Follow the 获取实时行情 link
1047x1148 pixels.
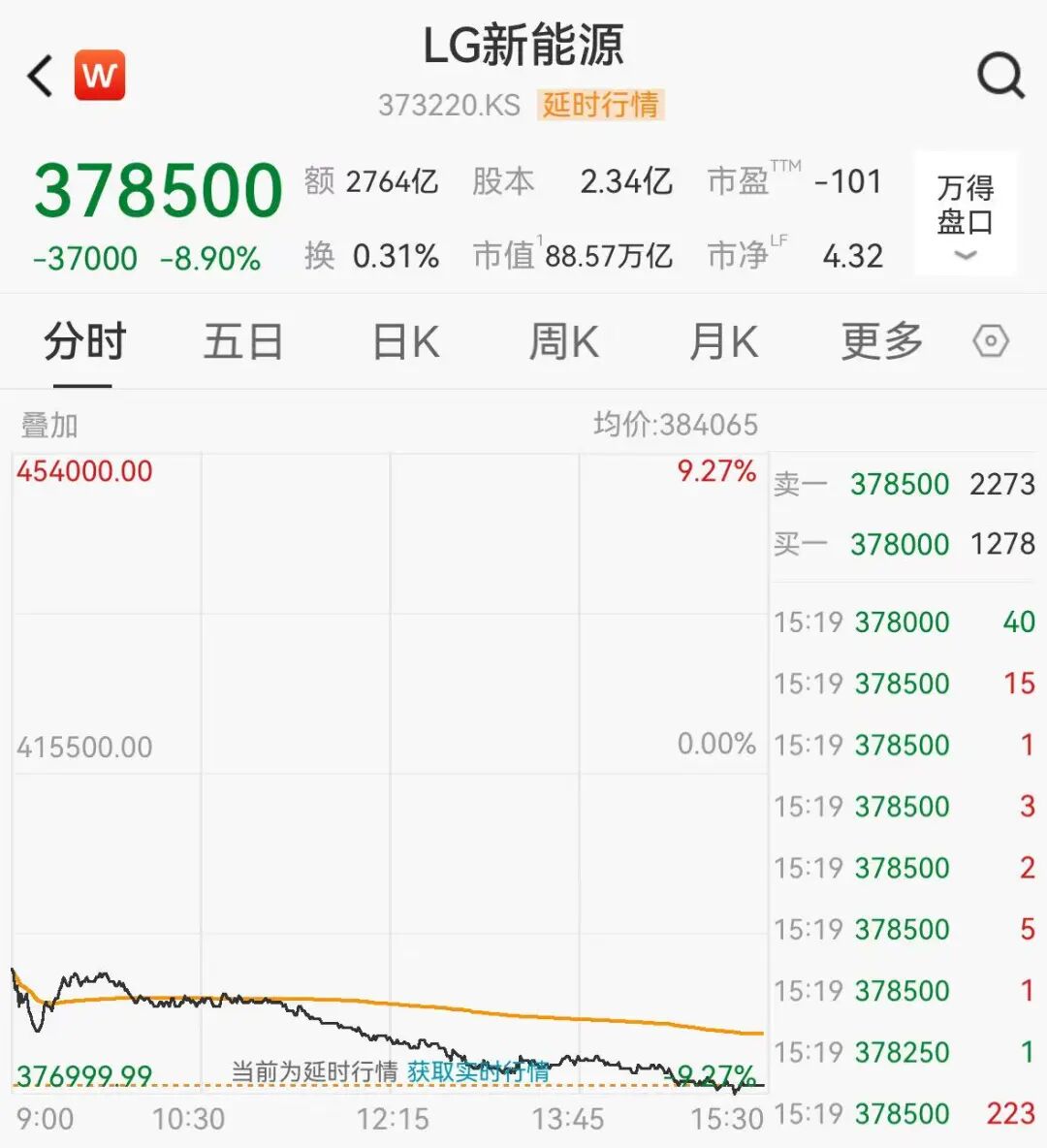pyautogui.click(x=478, y=1071)
